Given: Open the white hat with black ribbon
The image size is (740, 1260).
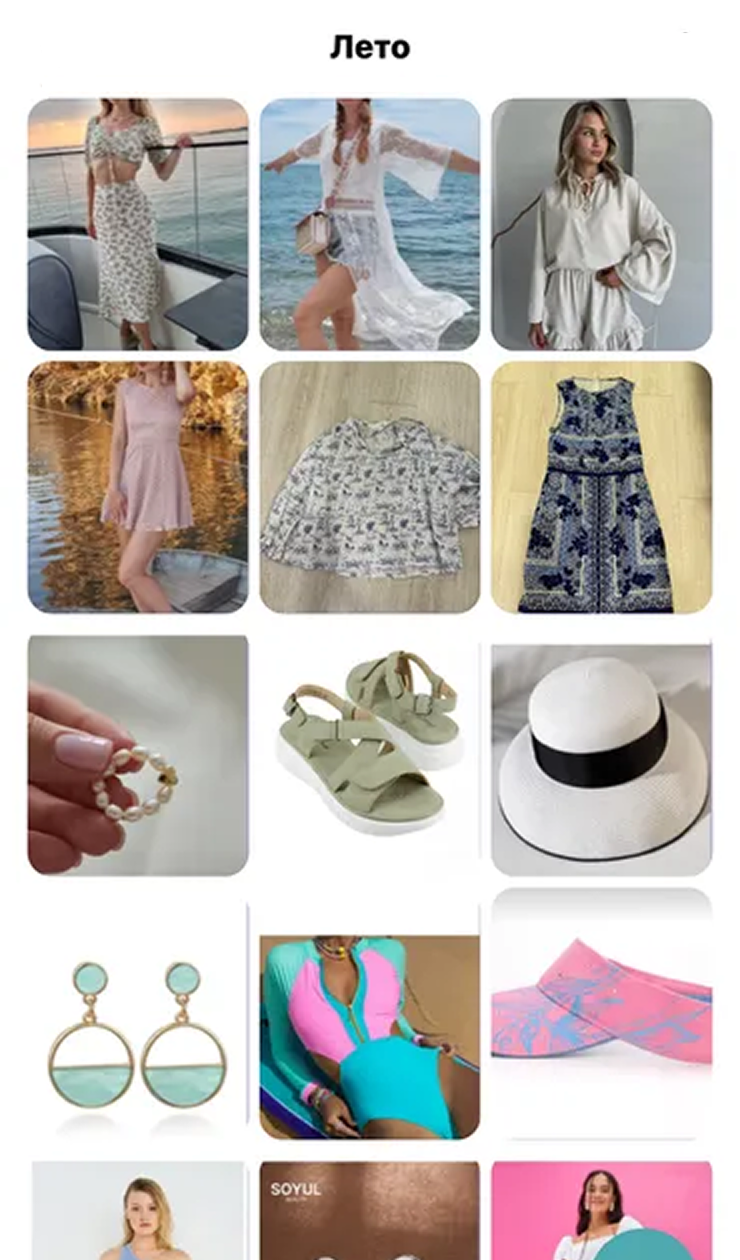Looking at the screenshot, I should pos(601,760).
